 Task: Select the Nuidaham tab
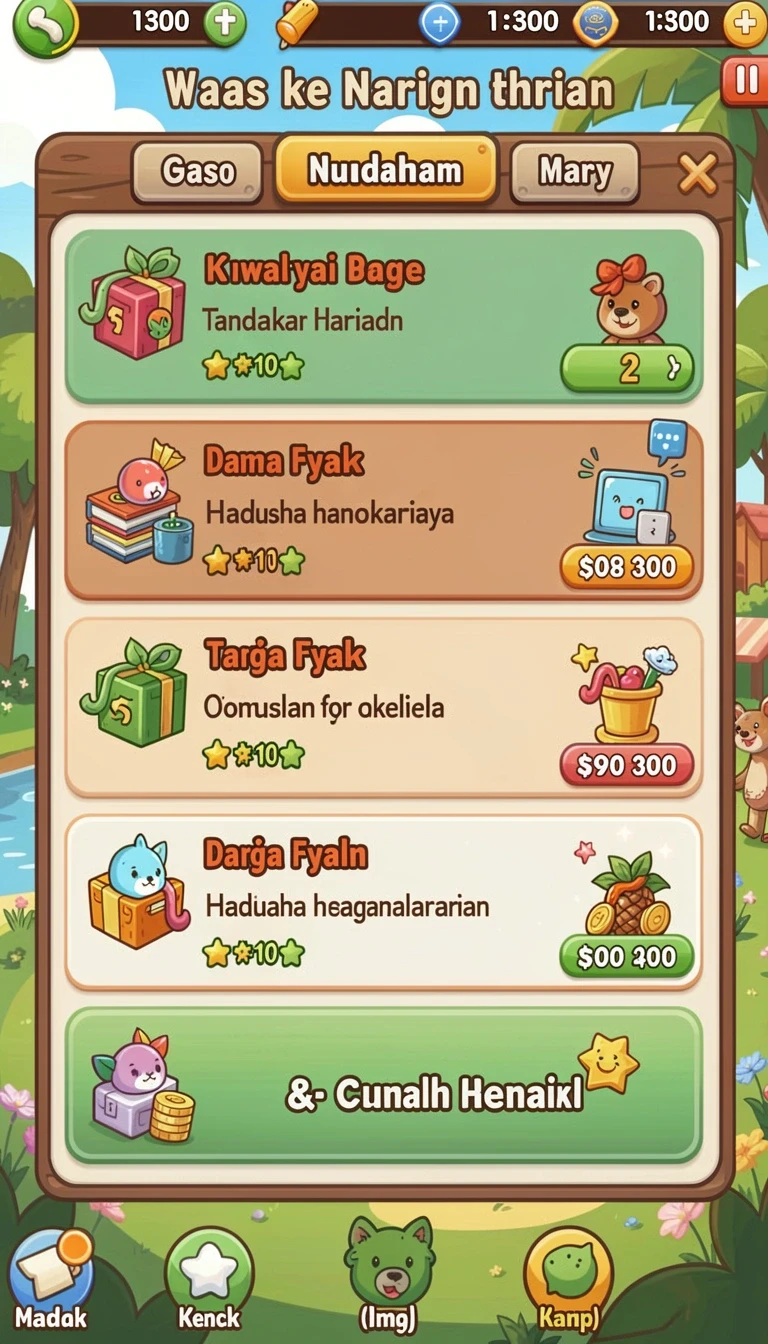pyautogui.click(x=385, y=168)
